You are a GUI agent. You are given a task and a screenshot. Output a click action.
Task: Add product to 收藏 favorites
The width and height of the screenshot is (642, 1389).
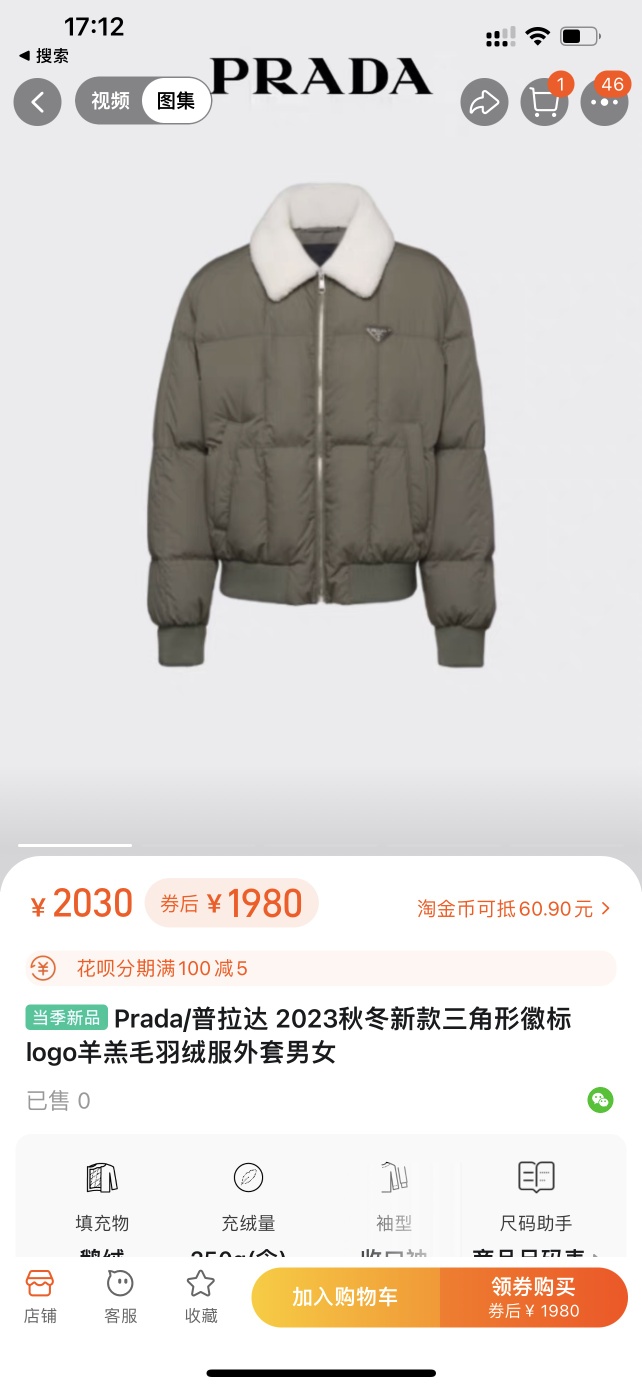tap(201, 1297)
